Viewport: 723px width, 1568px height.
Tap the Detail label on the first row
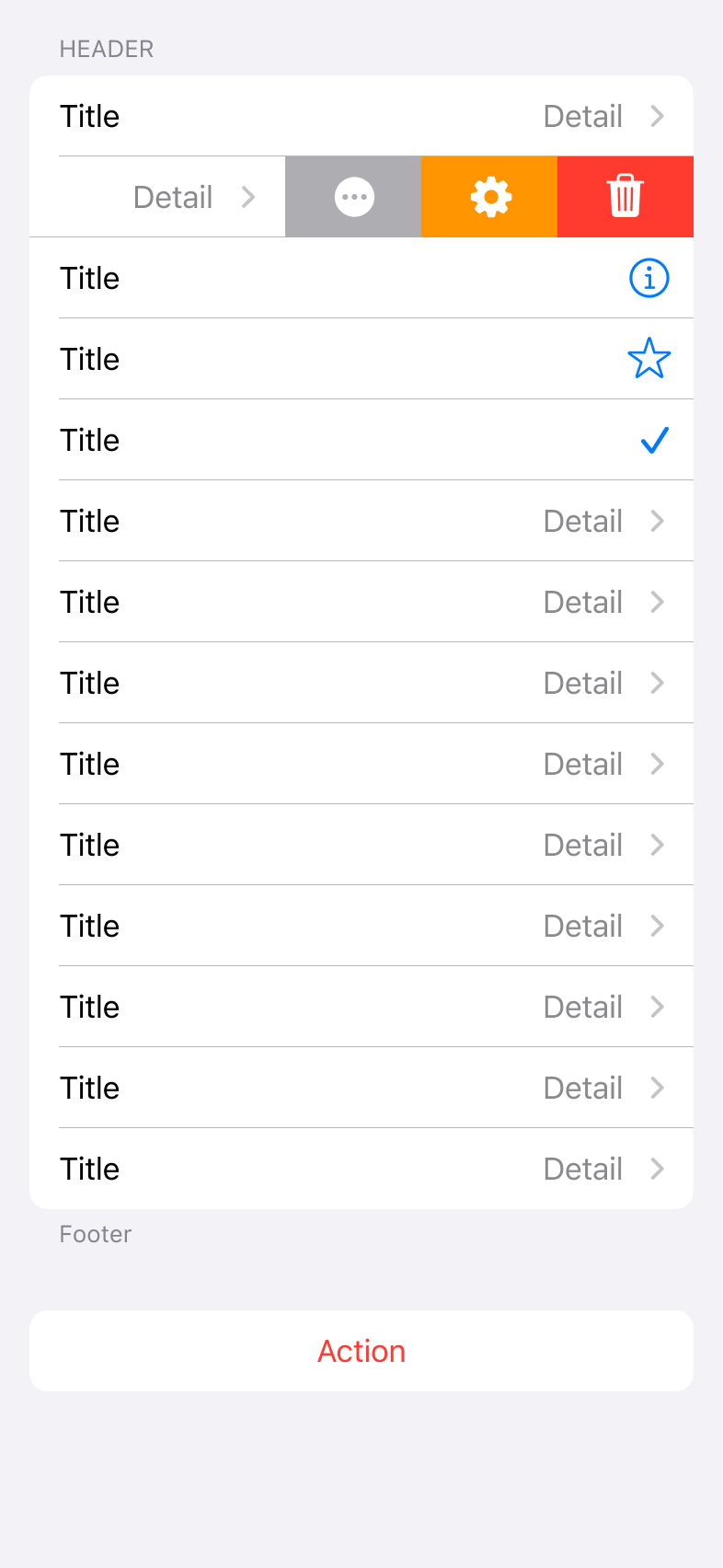pos(583,116)
